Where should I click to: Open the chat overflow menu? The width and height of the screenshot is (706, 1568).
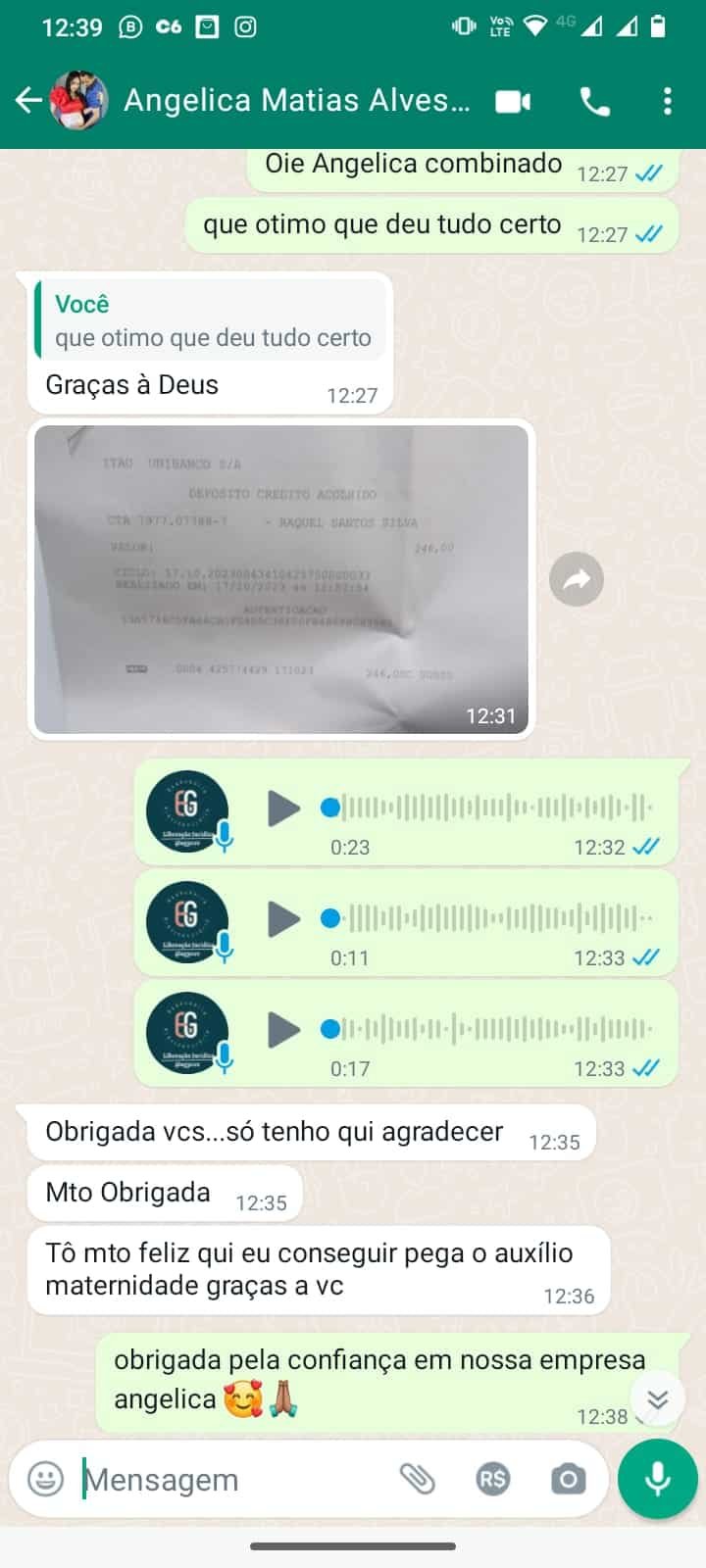click(668, 101)
